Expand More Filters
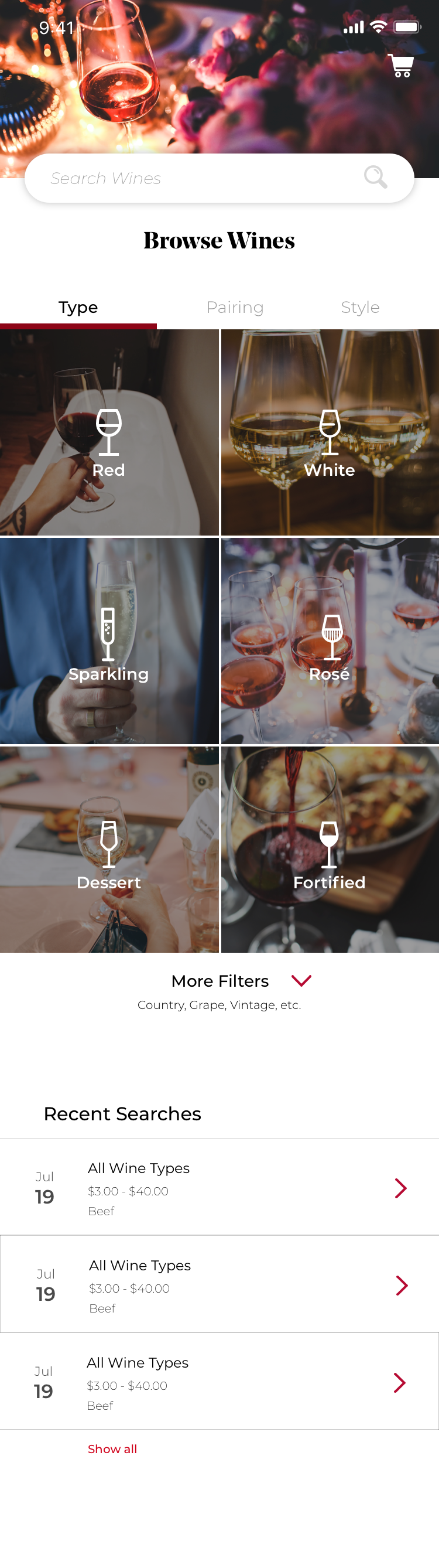Screen dimensions: 439x1568 click(240, 981)
